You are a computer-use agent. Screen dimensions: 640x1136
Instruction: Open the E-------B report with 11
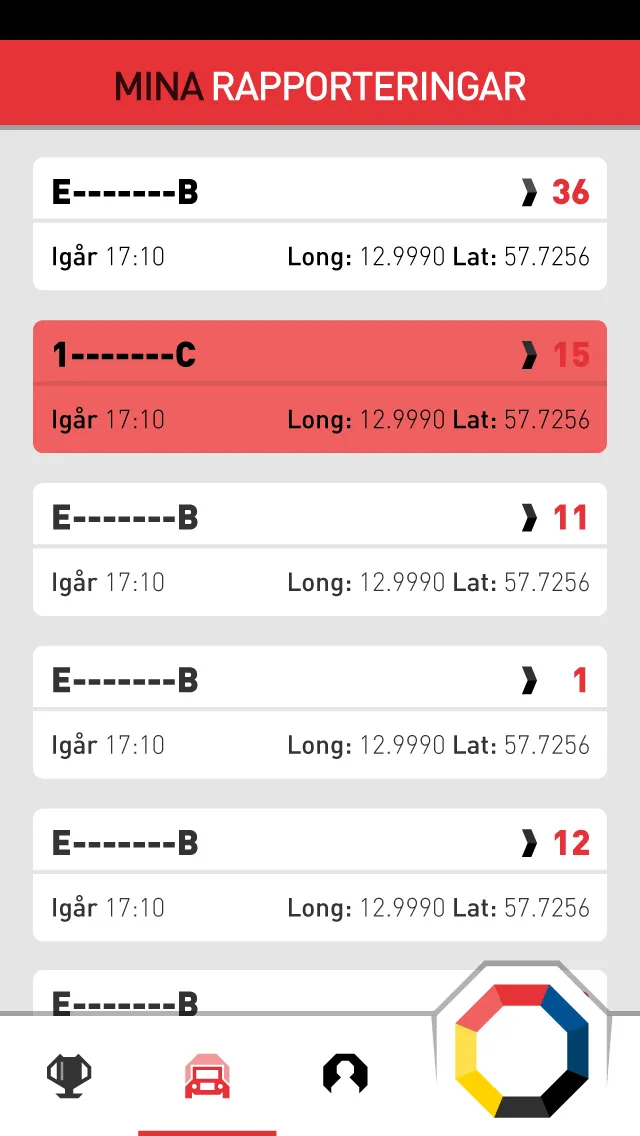point(319,549)
